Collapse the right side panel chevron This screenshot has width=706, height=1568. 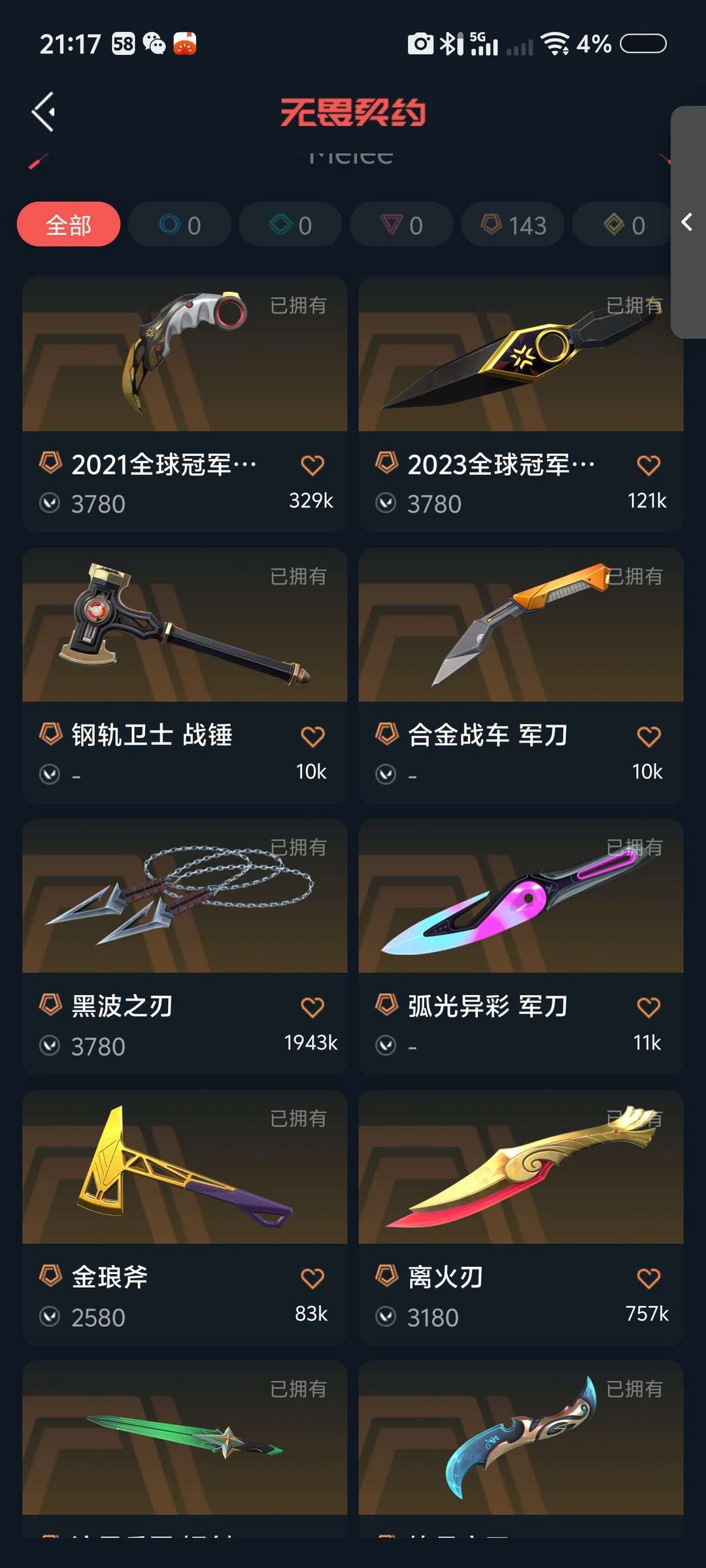(x=688, y=223)
